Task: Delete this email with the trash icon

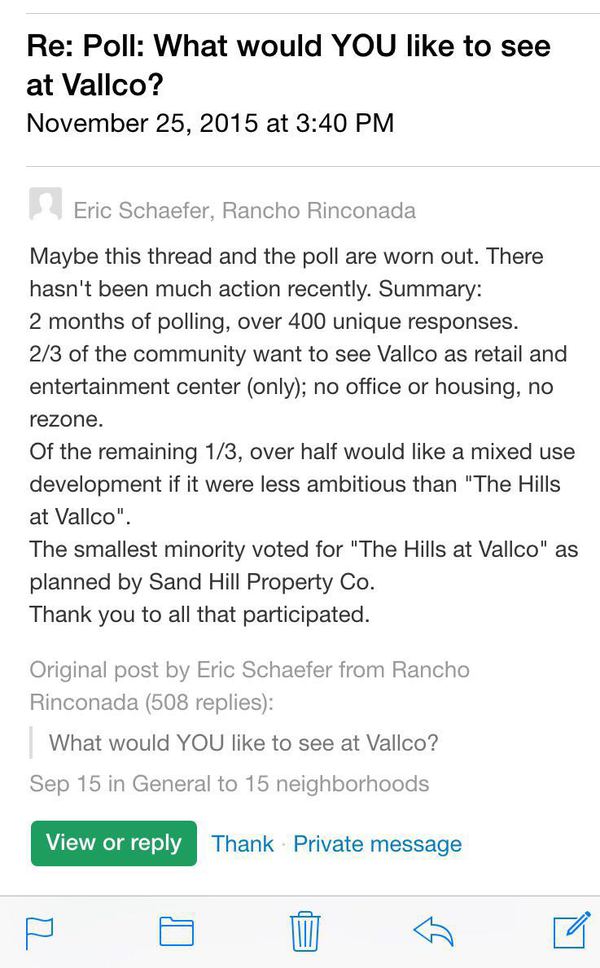Action: [304, 931]
